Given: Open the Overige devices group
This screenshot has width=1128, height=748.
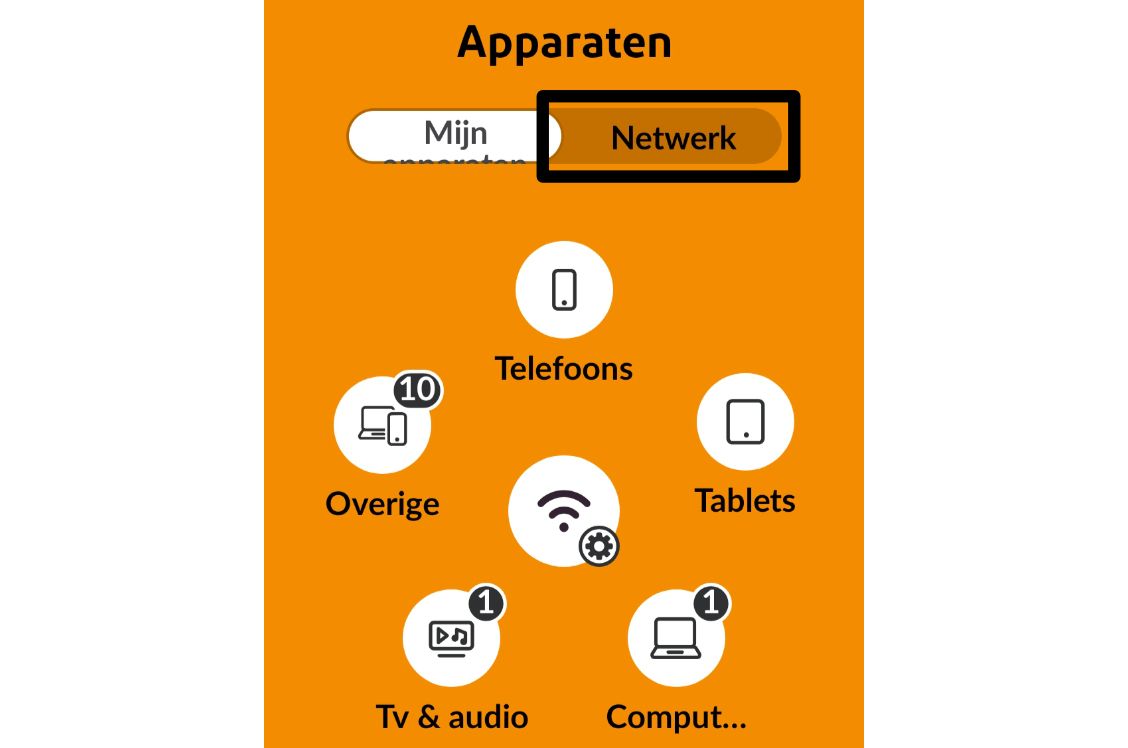Looking at the screenshot, I should pos(382,426).
